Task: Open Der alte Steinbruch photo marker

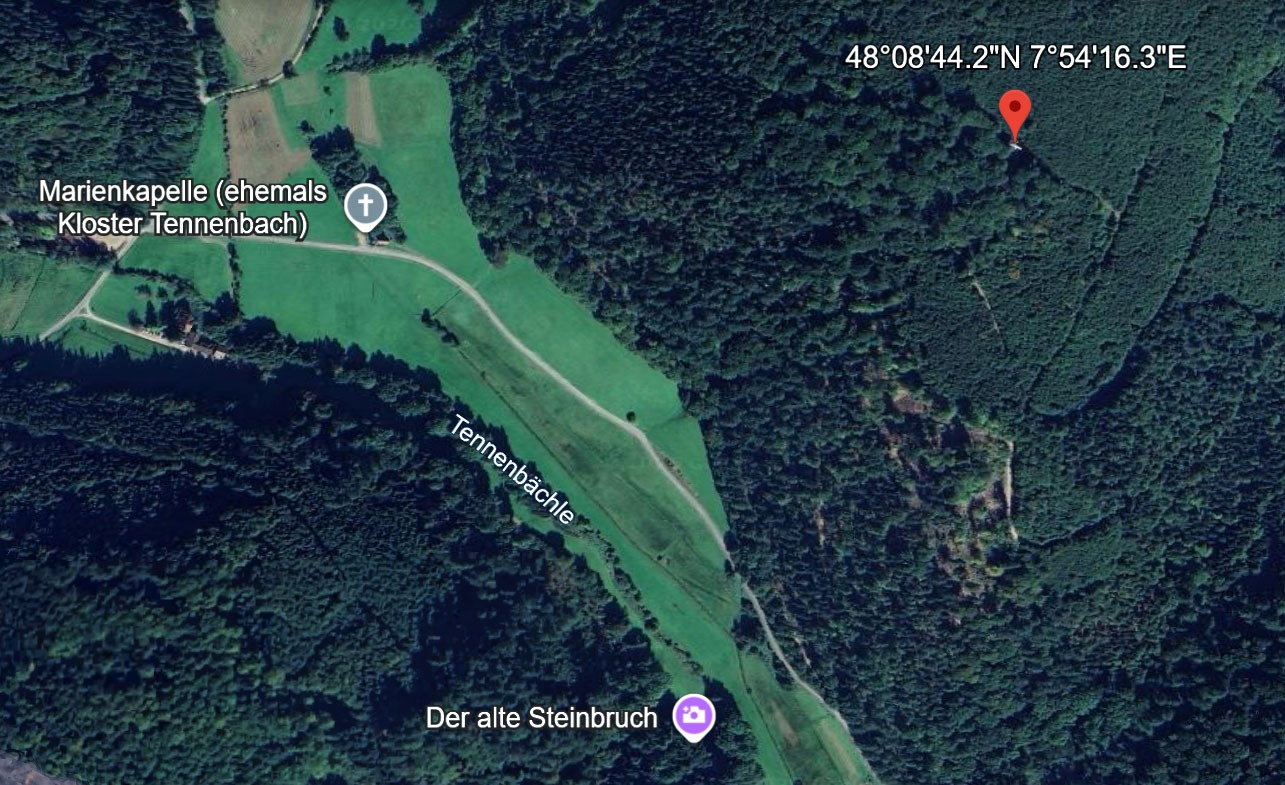Action: click(694, 716)
